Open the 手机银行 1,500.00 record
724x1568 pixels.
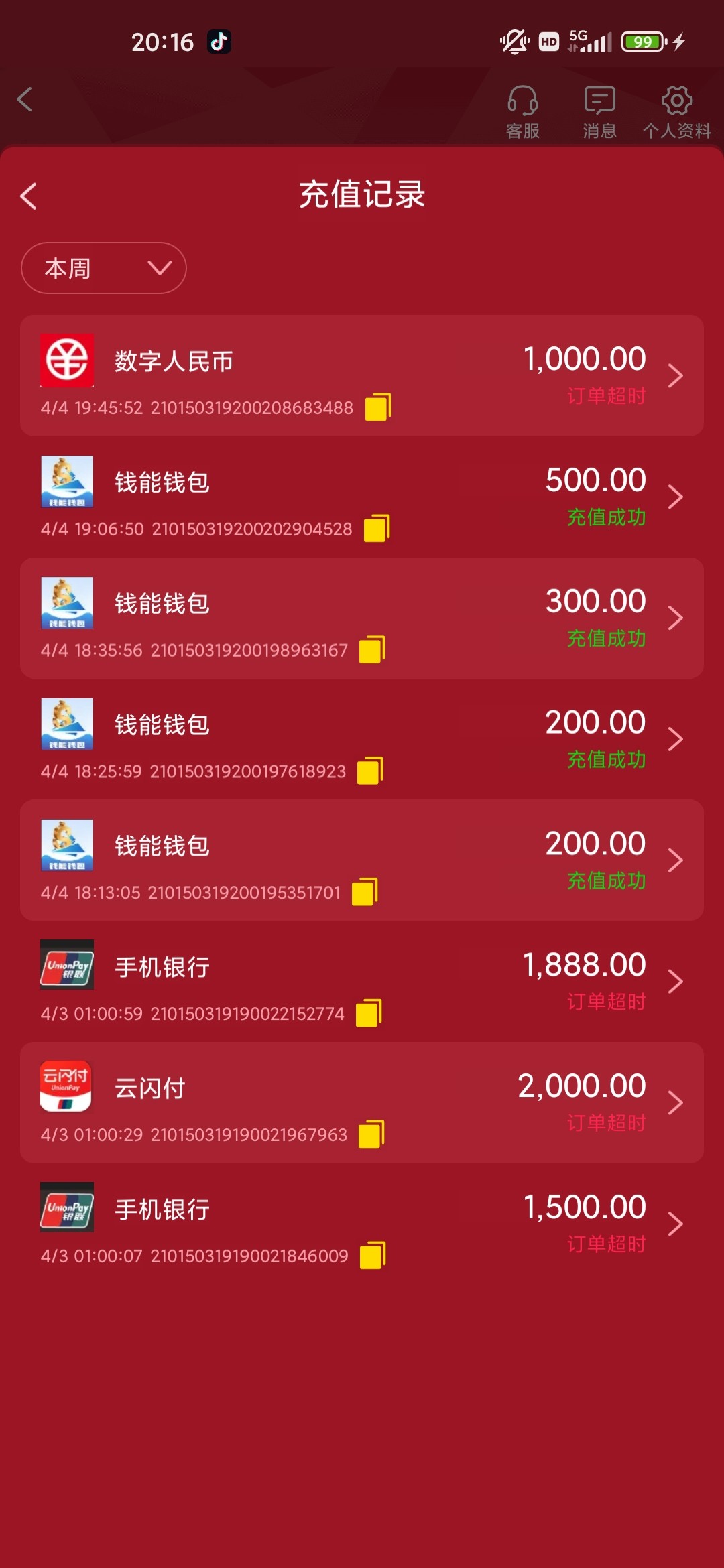pyautogui.click(x=362, y=1224)
